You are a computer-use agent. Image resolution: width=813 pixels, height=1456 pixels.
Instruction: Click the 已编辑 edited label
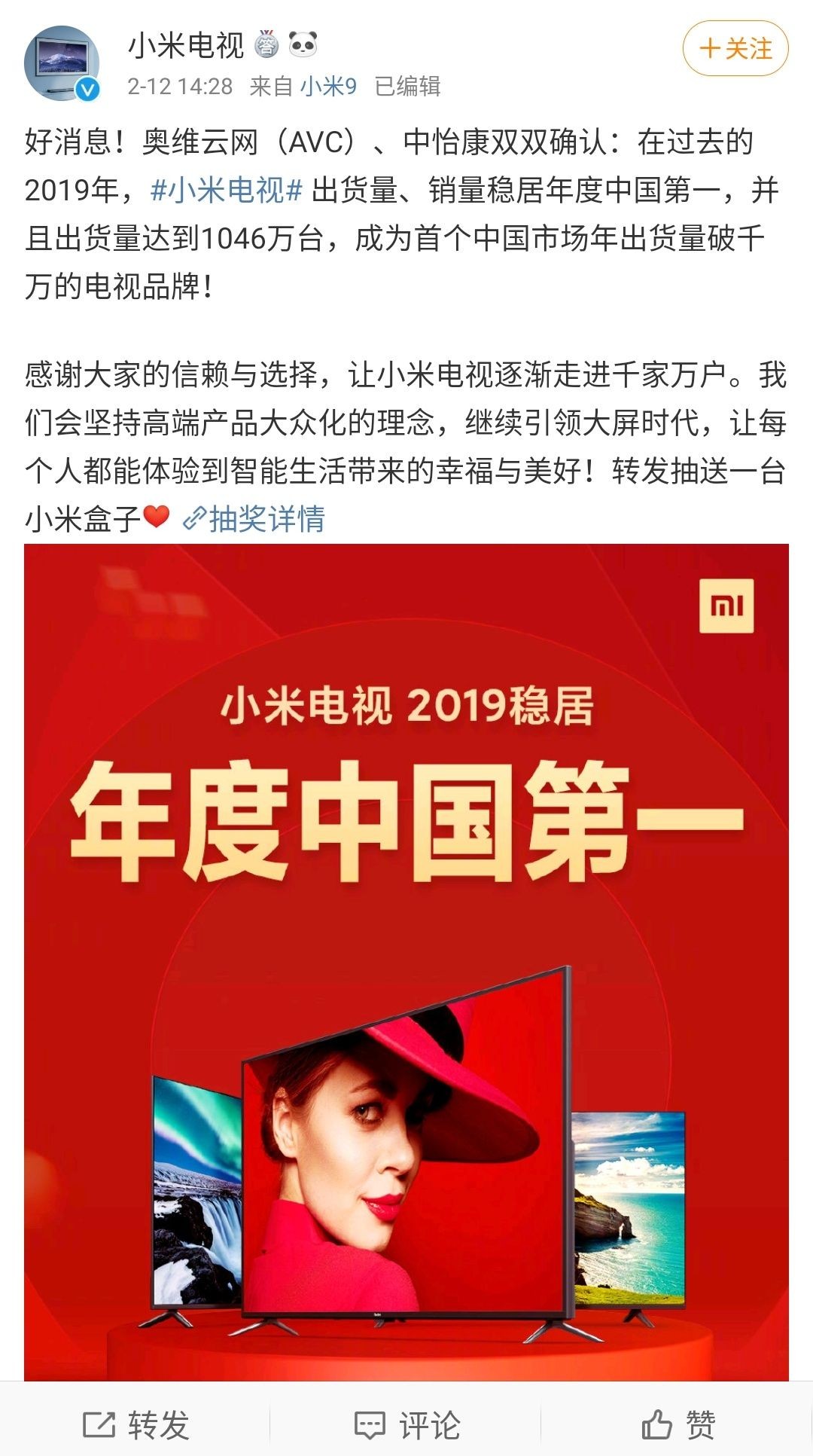tap(410, 87)
